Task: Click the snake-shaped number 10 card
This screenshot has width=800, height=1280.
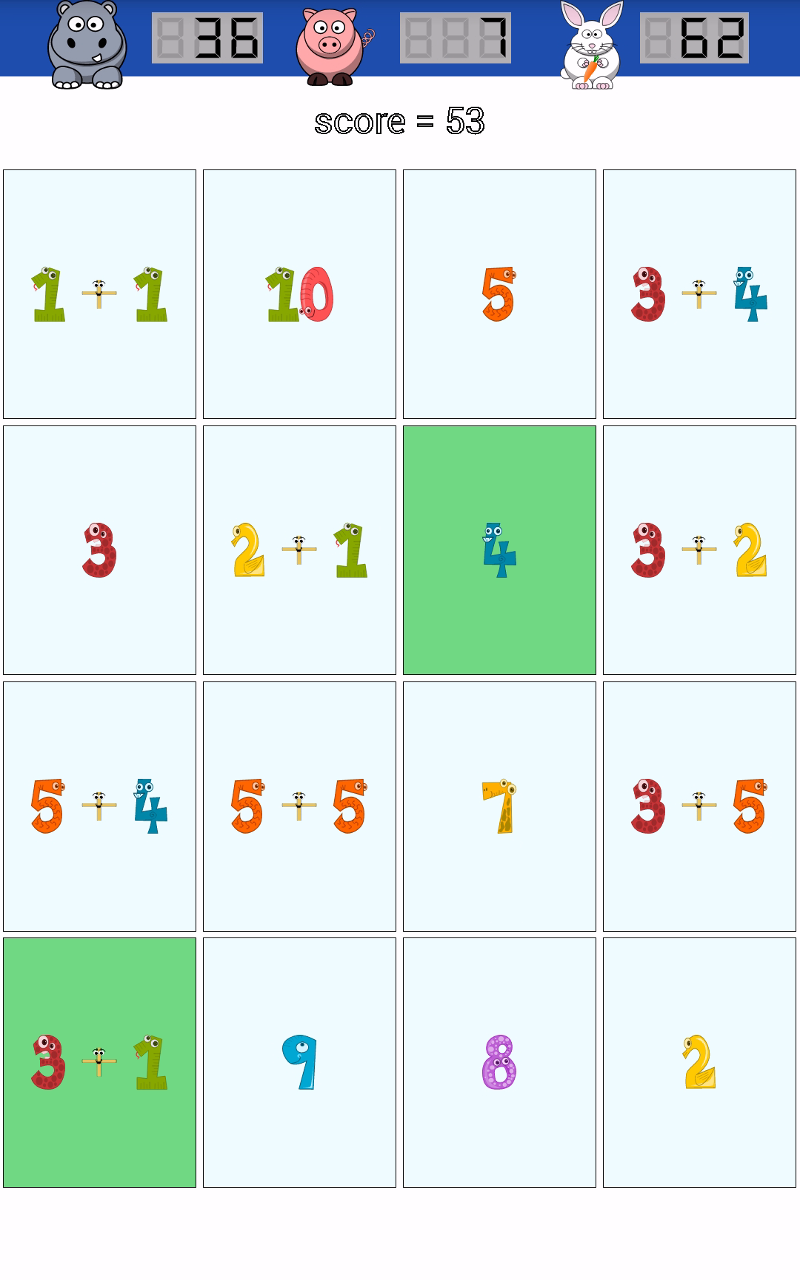Action: 299,293
